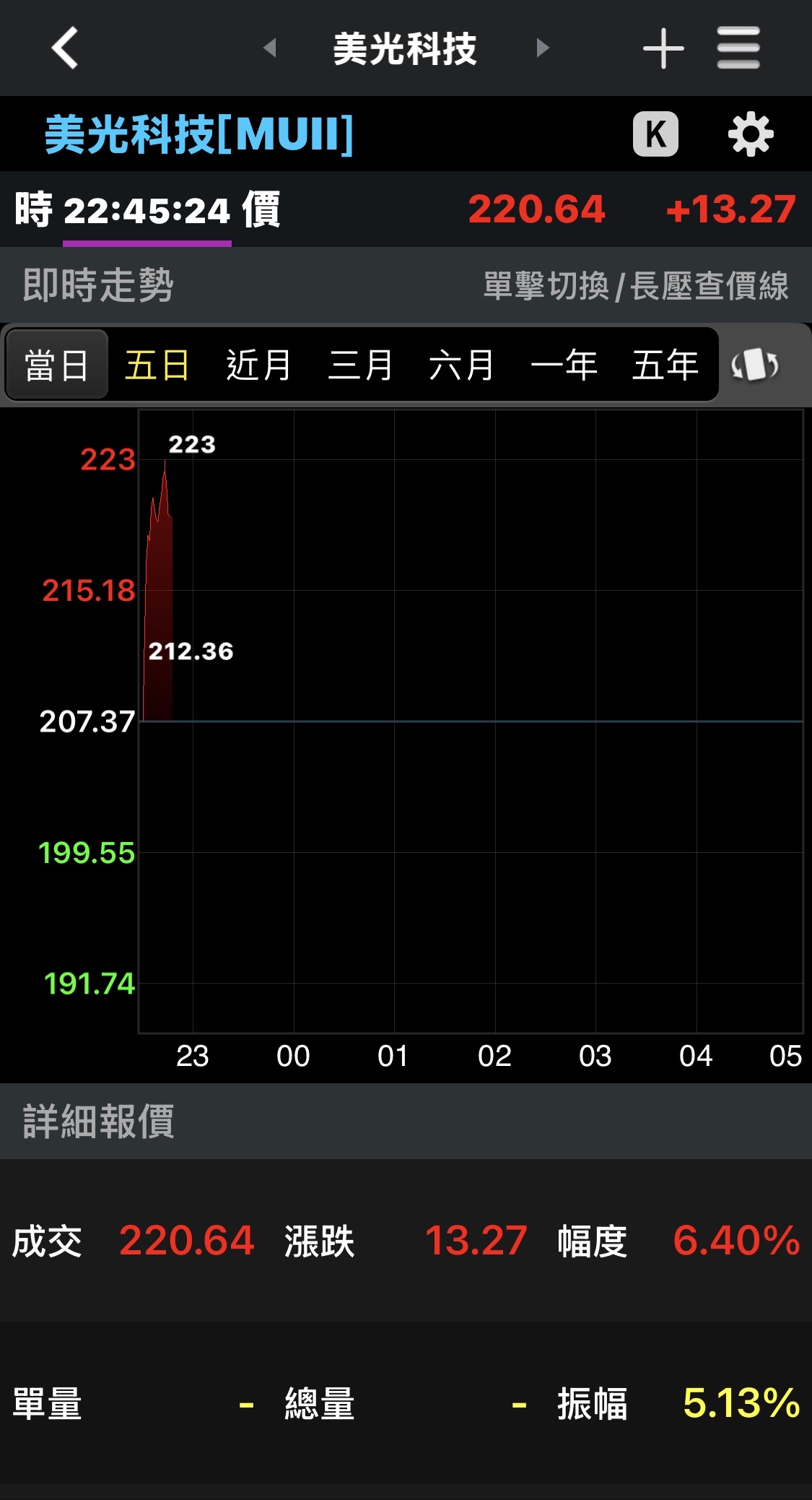Screen dimensions: 812x1500
Task: Add stock with the plus icon
Action: [663, 48]
